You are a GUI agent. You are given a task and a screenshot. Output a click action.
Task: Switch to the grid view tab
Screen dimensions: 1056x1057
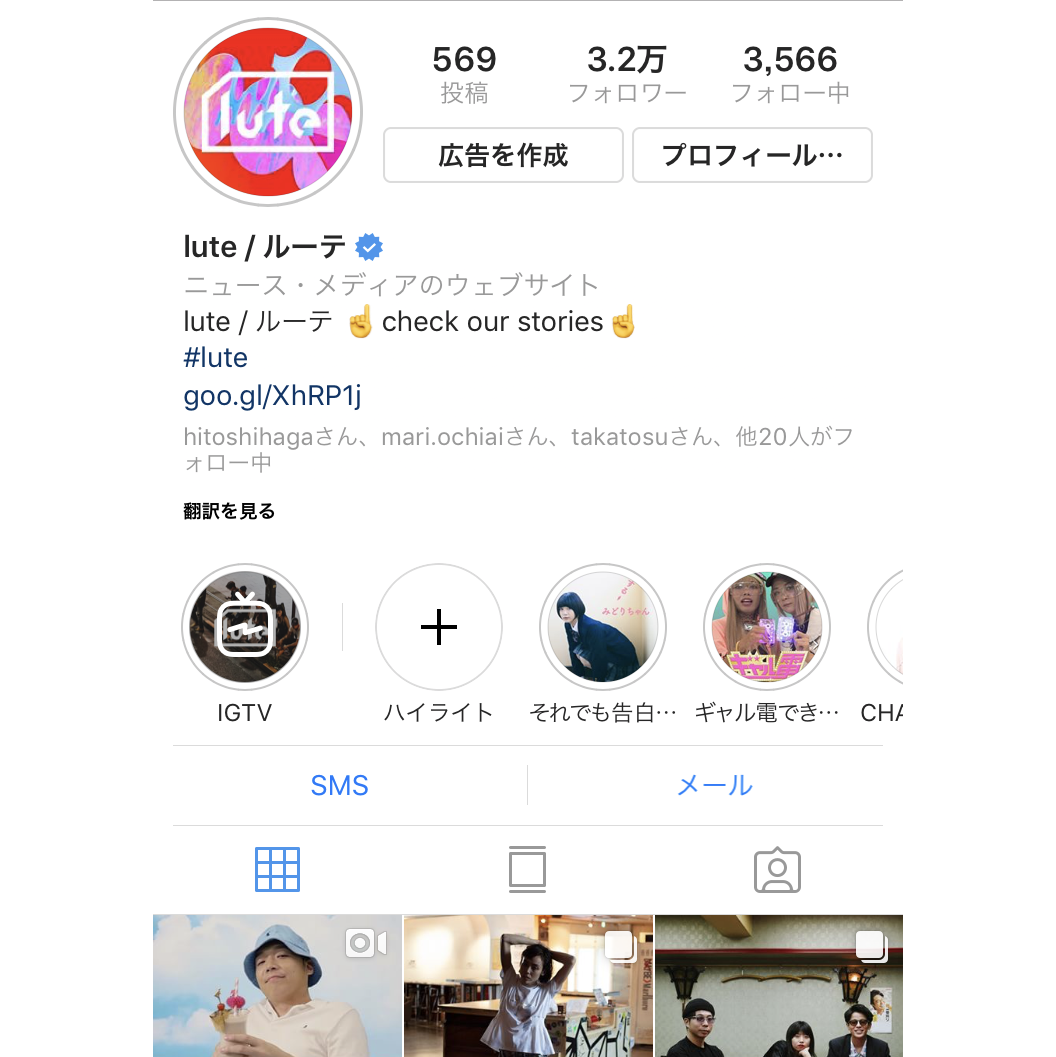(x=277, y=870)
